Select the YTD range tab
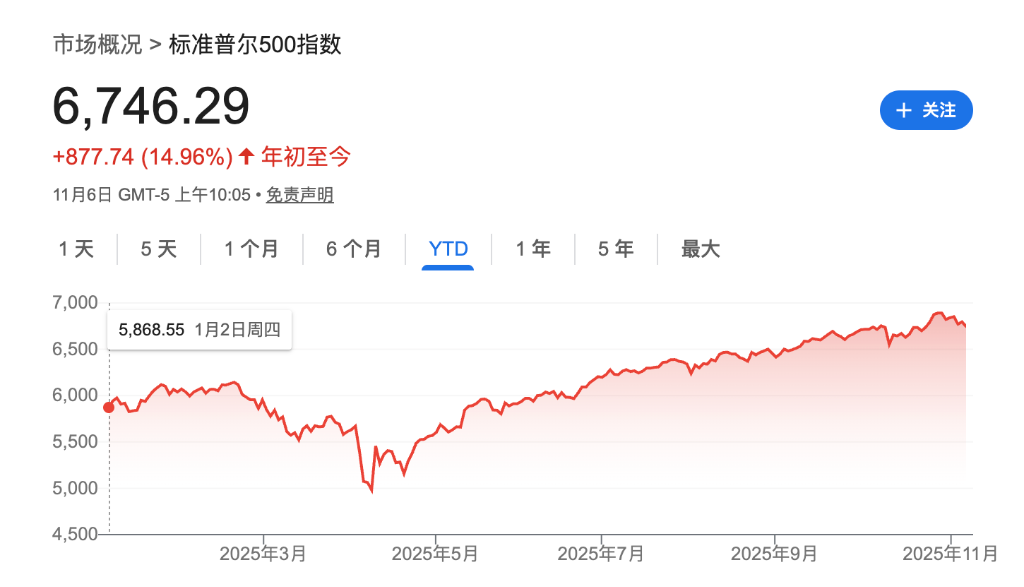This screenshot has height=587, width=1024. tap(448, 249)
